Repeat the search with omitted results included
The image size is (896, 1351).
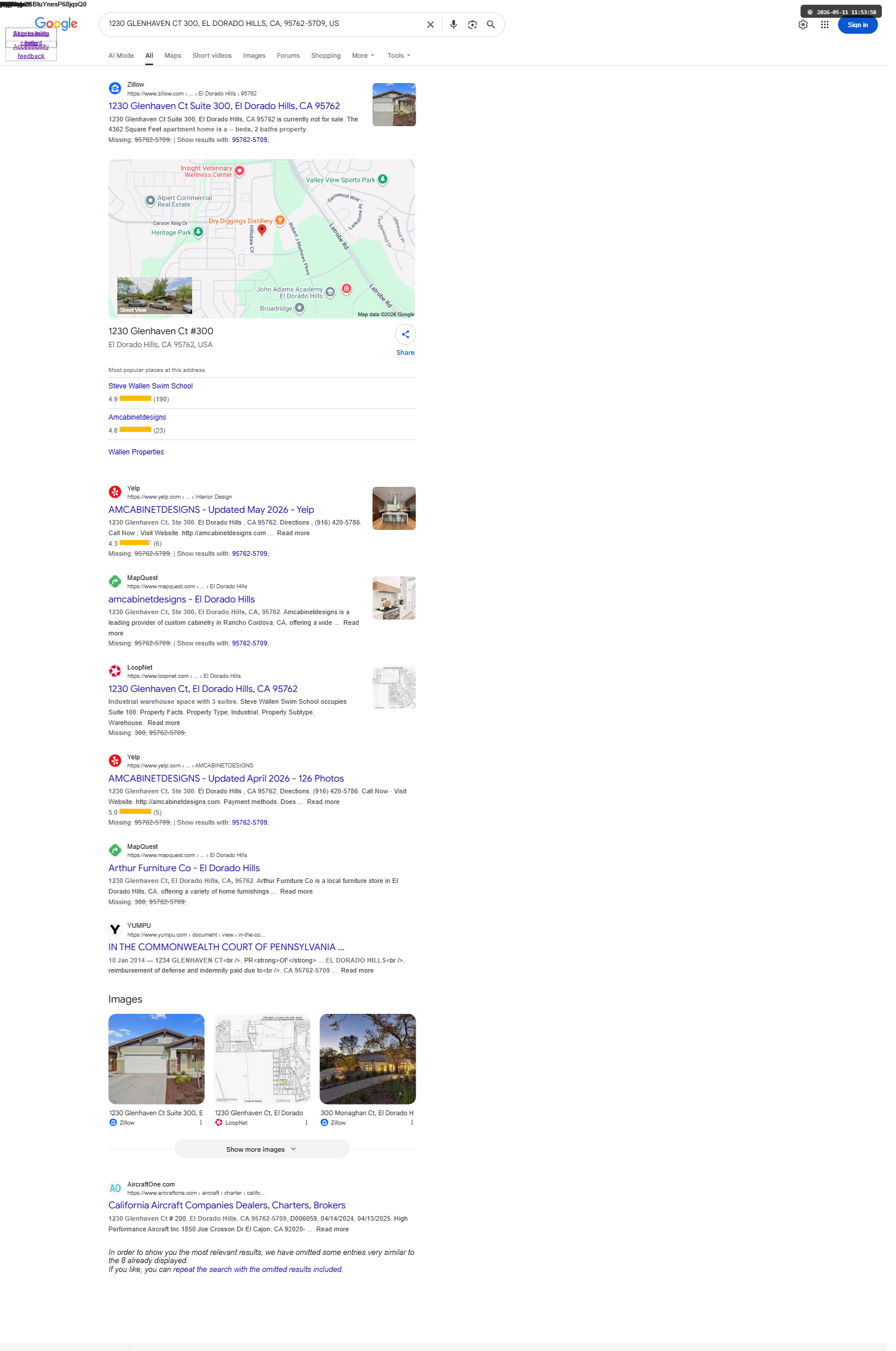pos(258,1270)
